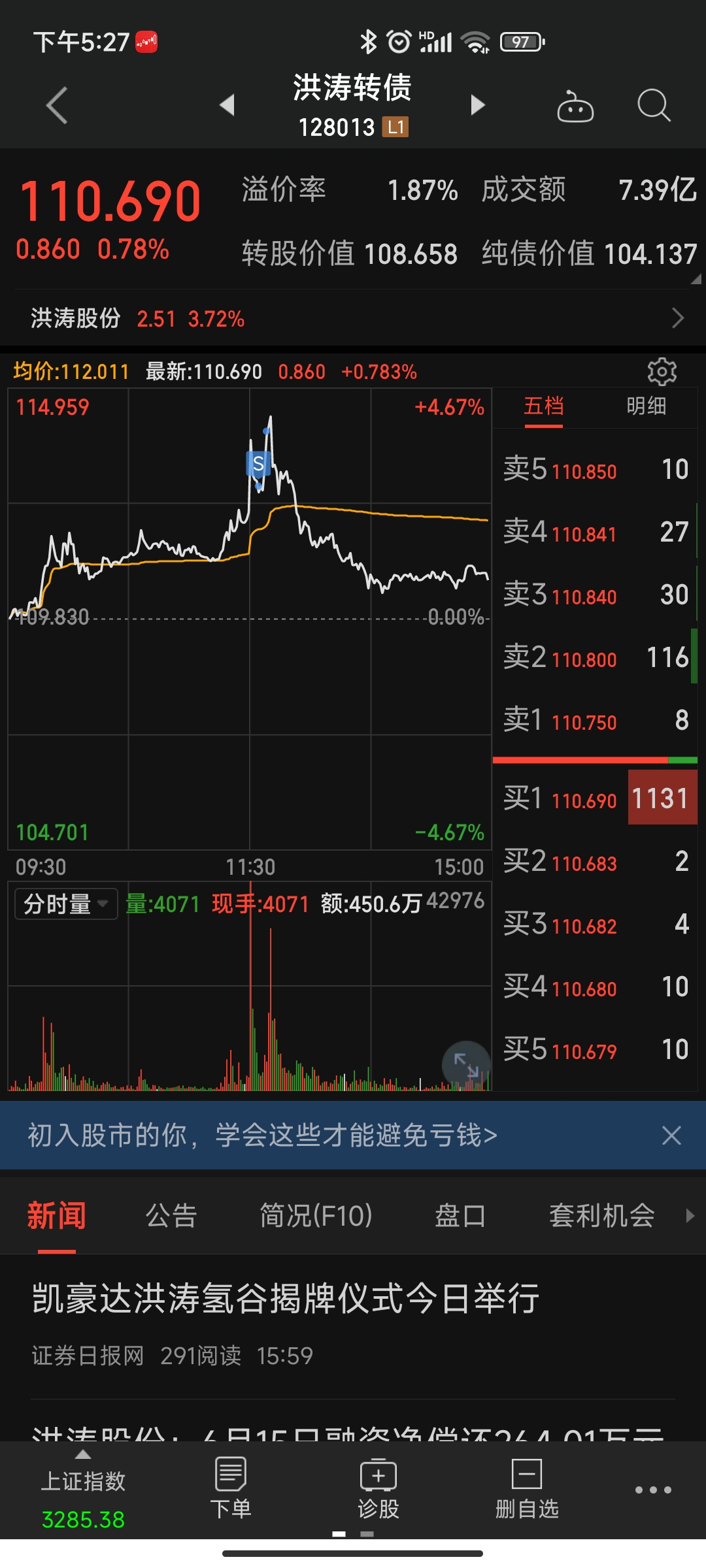706x1568 pixels.
Task: Switch to the 公告 tab
Action: click(171, 1216)
